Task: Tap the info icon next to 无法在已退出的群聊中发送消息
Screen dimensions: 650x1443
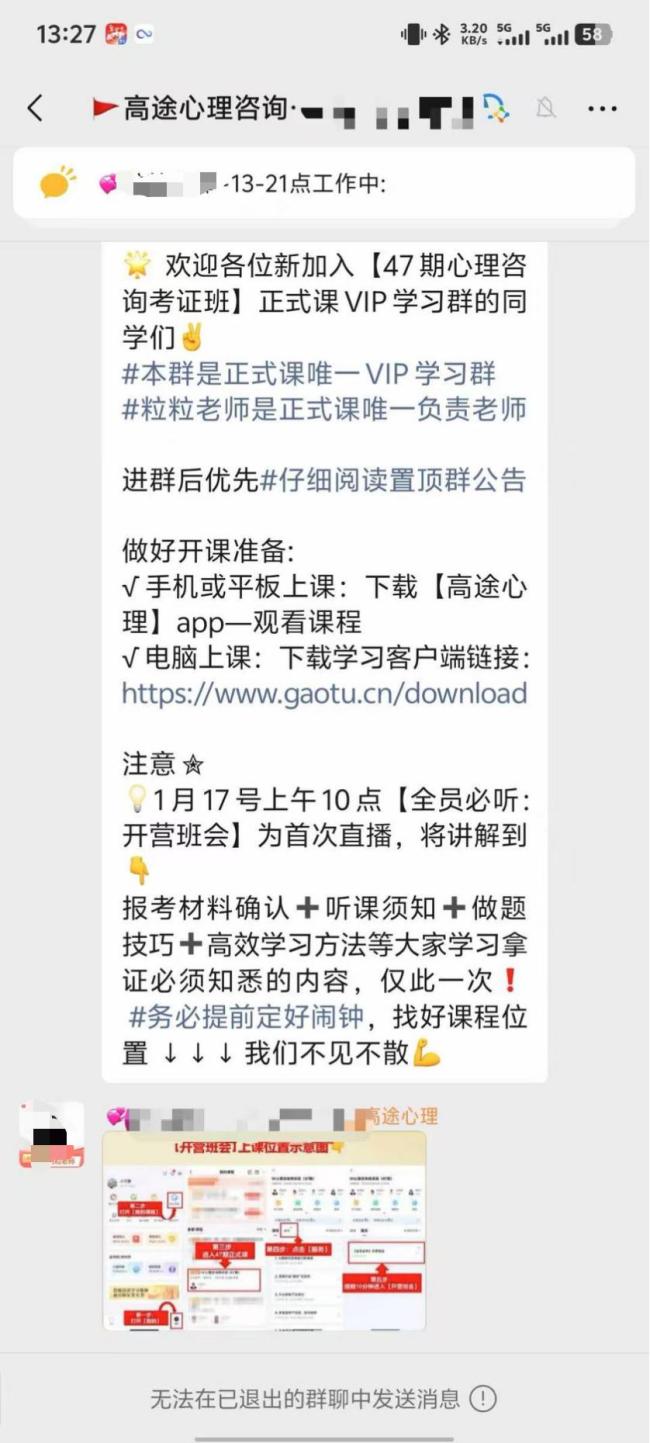Action: pyautogui.click(x=483, y=1398)
